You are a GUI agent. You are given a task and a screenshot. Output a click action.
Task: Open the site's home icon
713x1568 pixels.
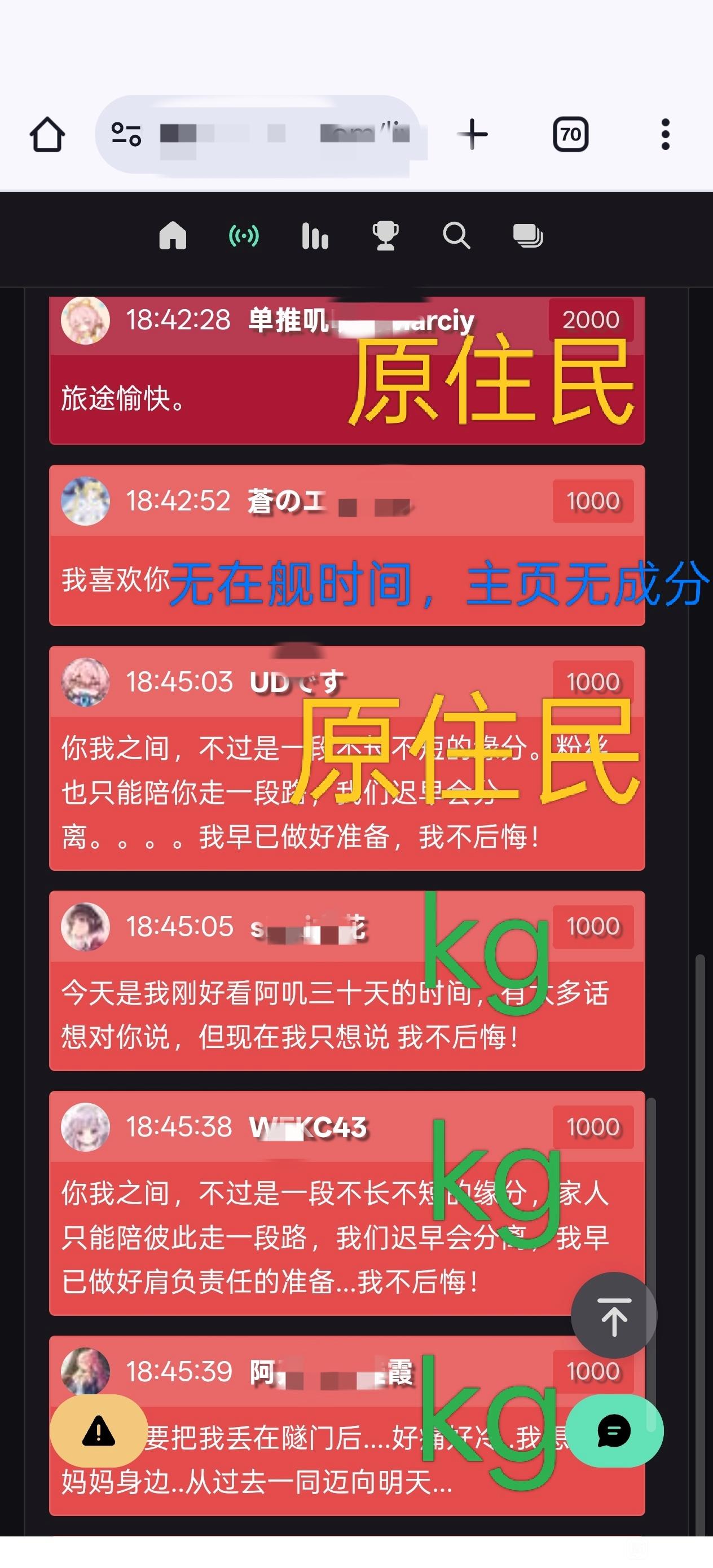click(x=173, y=236)
